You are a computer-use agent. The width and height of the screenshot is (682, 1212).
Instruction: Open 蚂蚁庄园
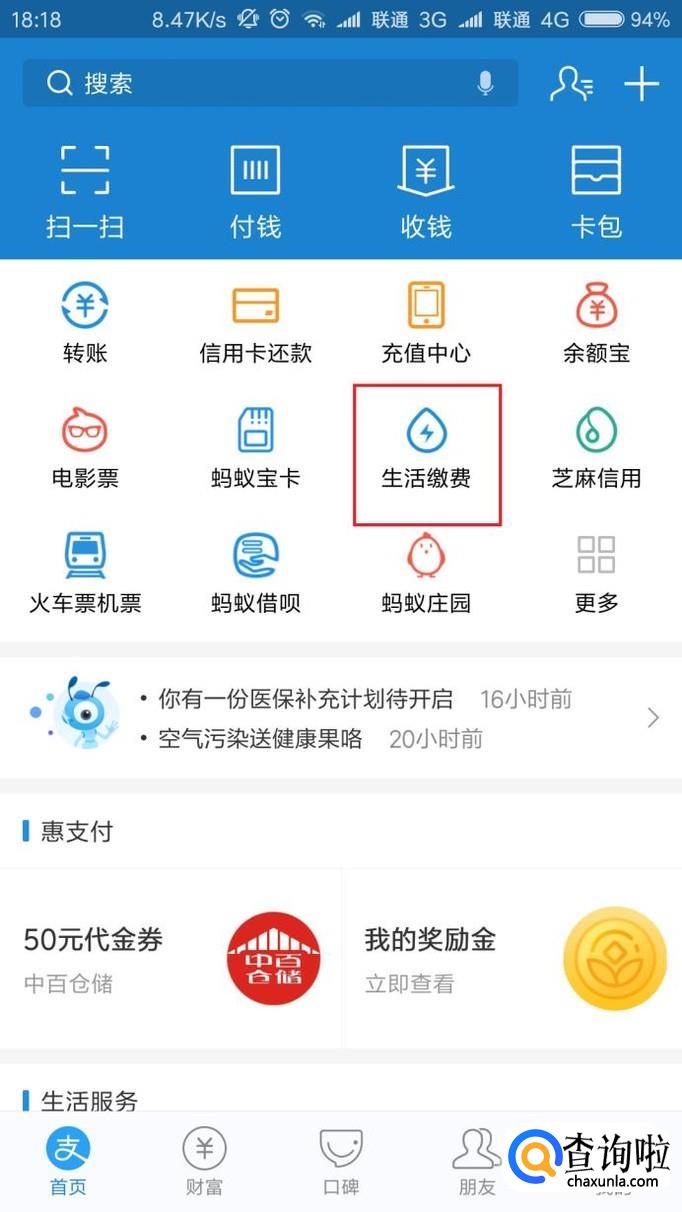point(426,574)
